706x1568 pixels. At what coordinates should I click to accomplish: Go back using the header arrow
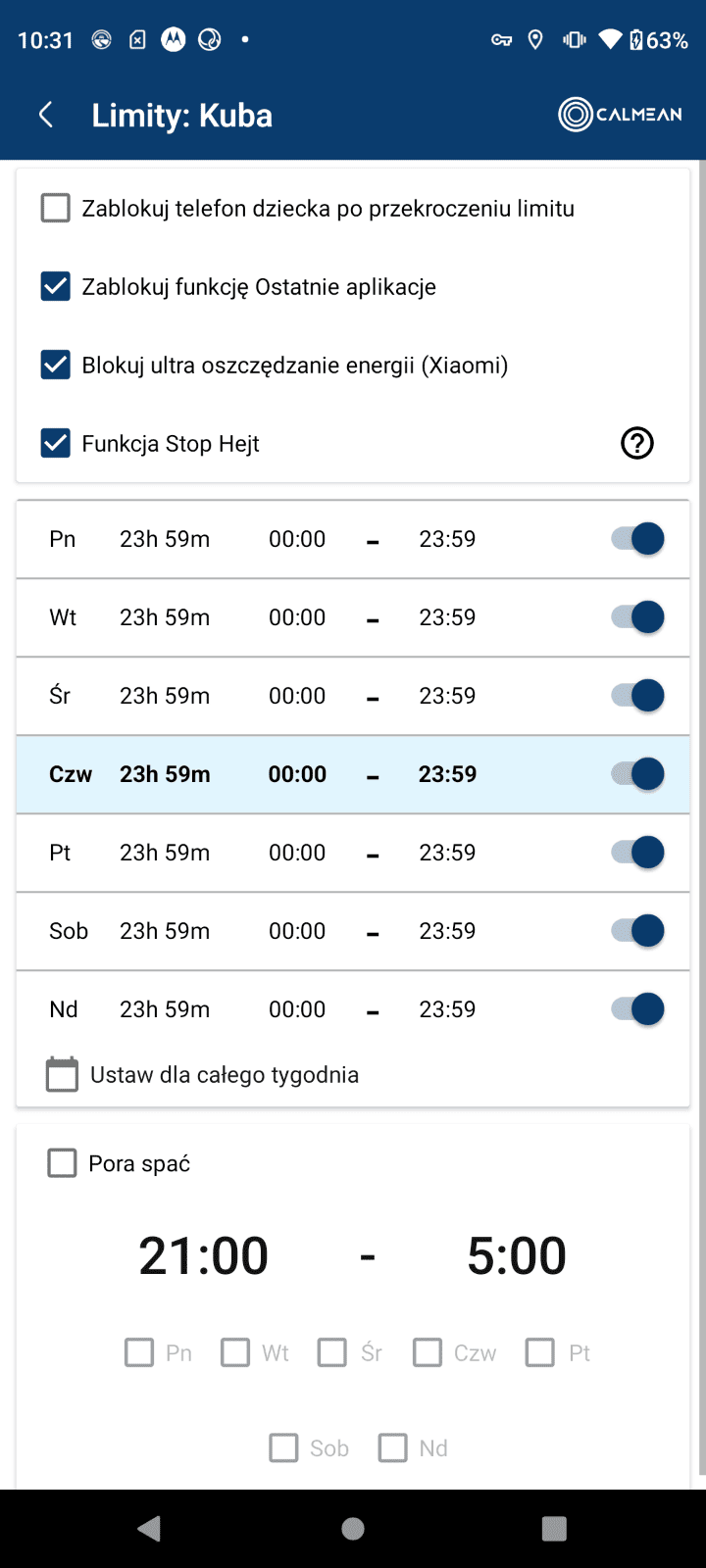[45, 115]
